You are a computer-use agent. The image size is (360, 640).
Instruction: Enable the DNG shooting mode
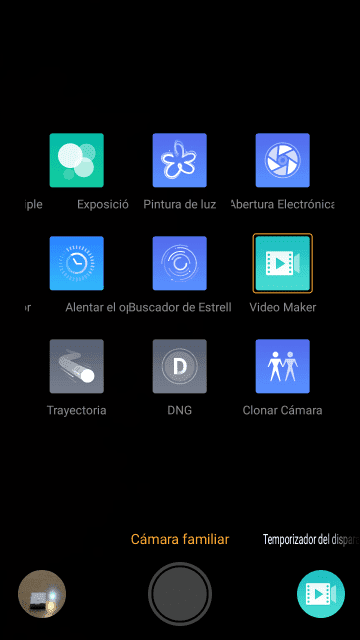click(180, 366)
